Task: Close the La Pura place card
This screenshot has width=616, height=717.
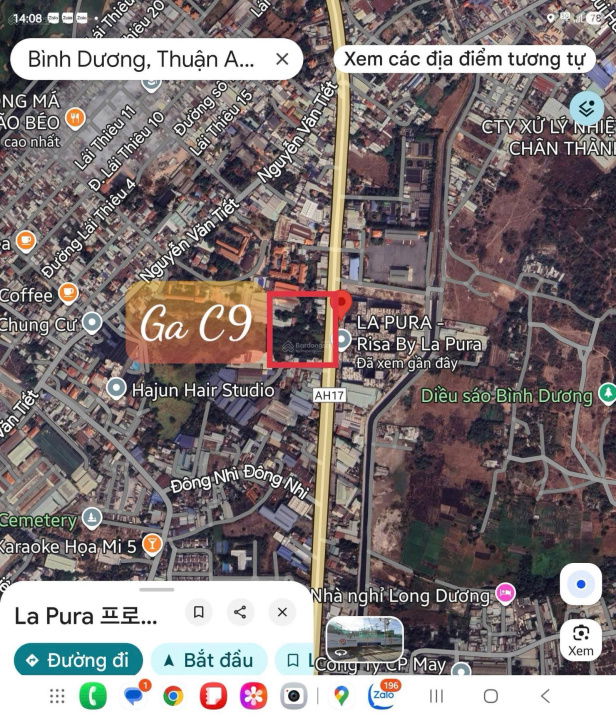Action: [x=282, y=612]
